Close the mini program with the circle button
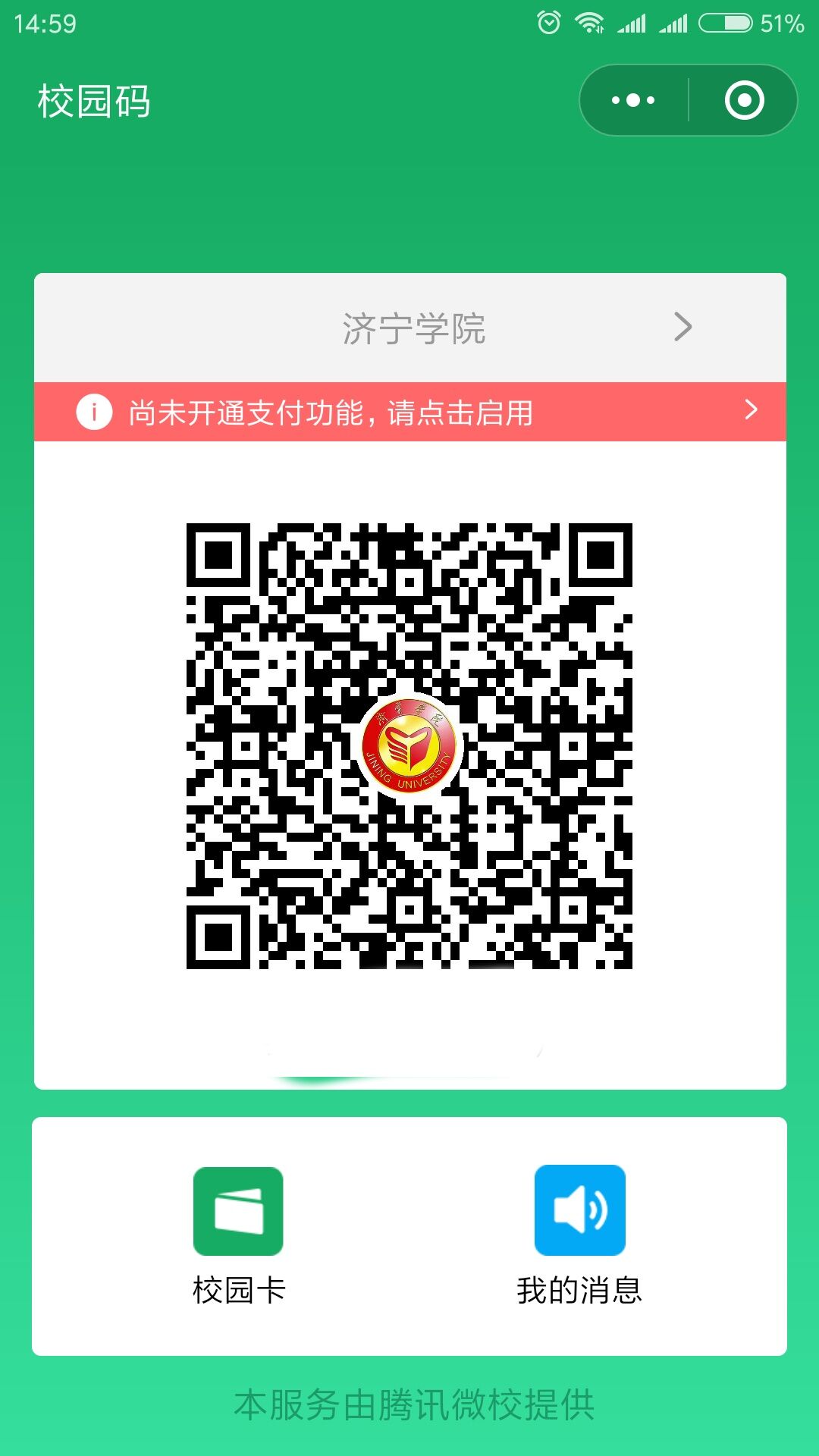819x1456 pixels. point(744,100)
